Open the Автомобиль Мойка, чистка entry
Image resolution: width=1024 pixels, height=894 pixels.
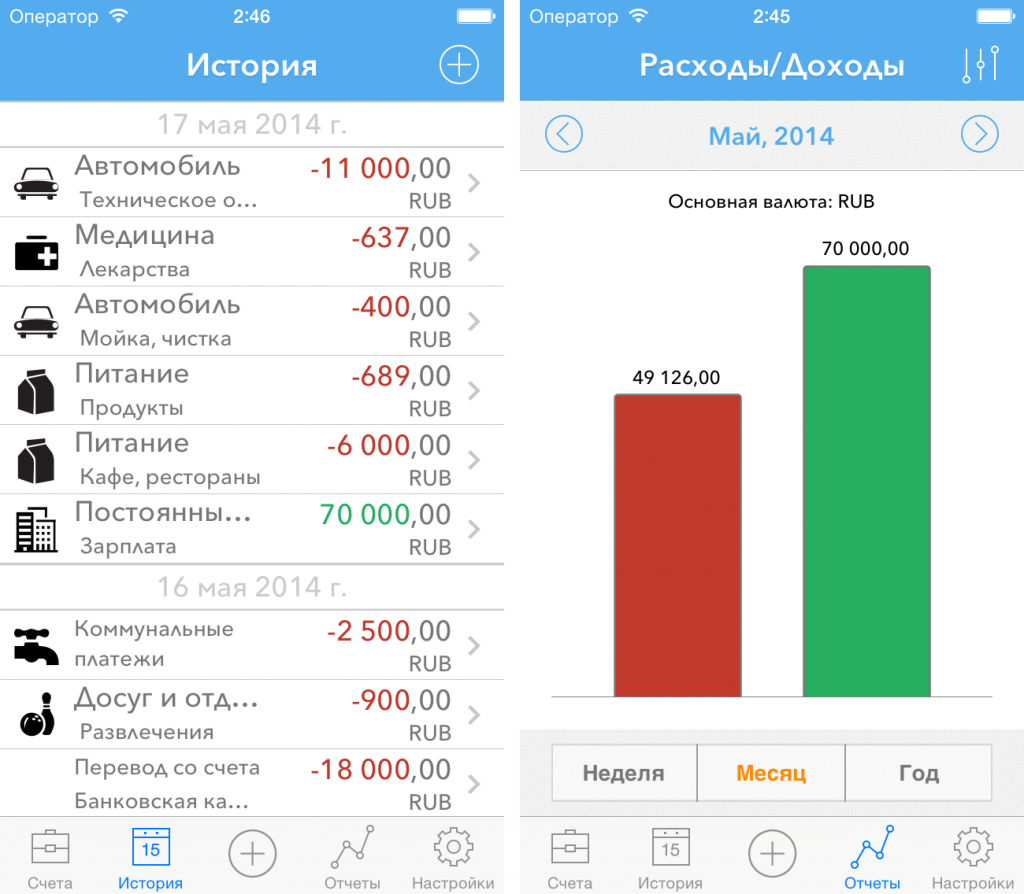pos(252,321)
